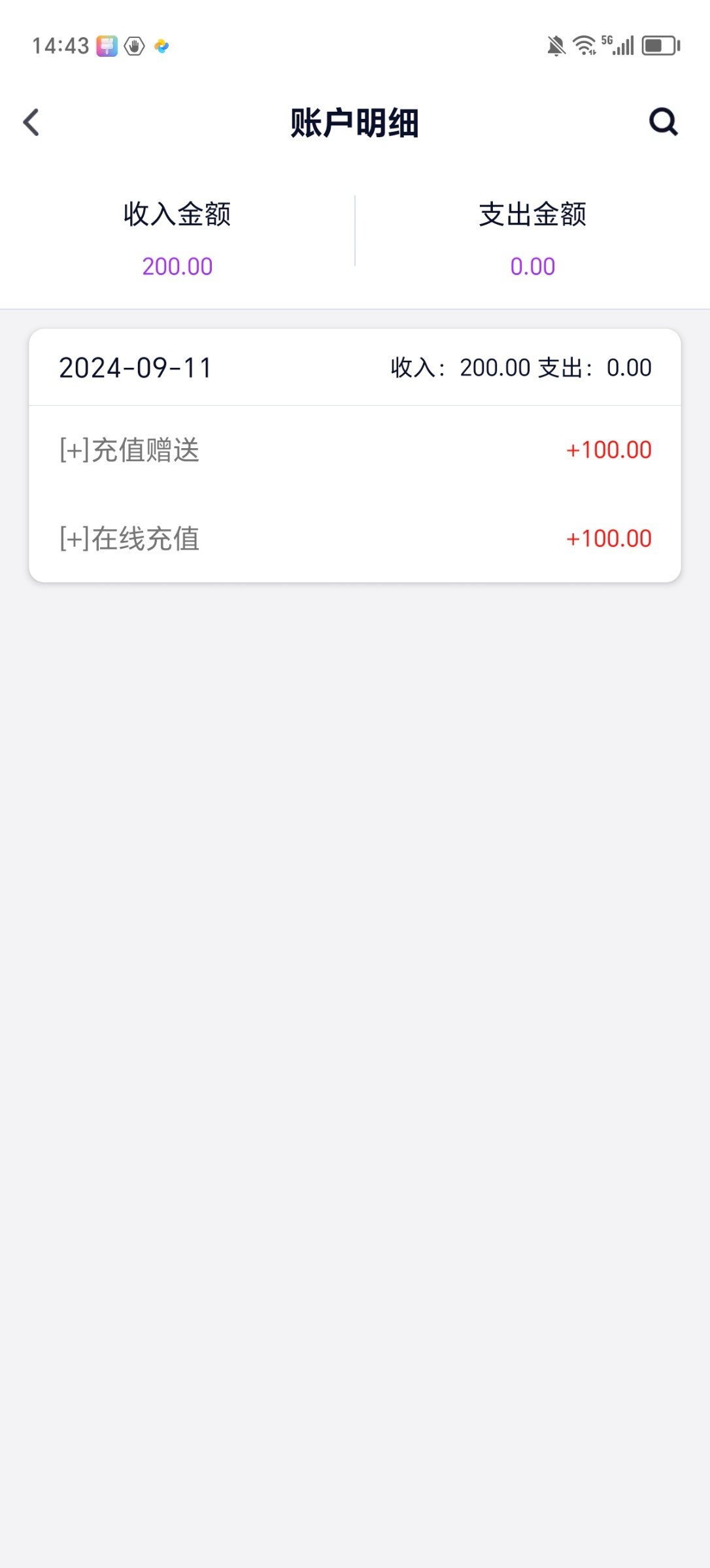This screenshot has width=710, height=1568.
Task: Go back from 账户明细 page
Action: click(31, 122)
